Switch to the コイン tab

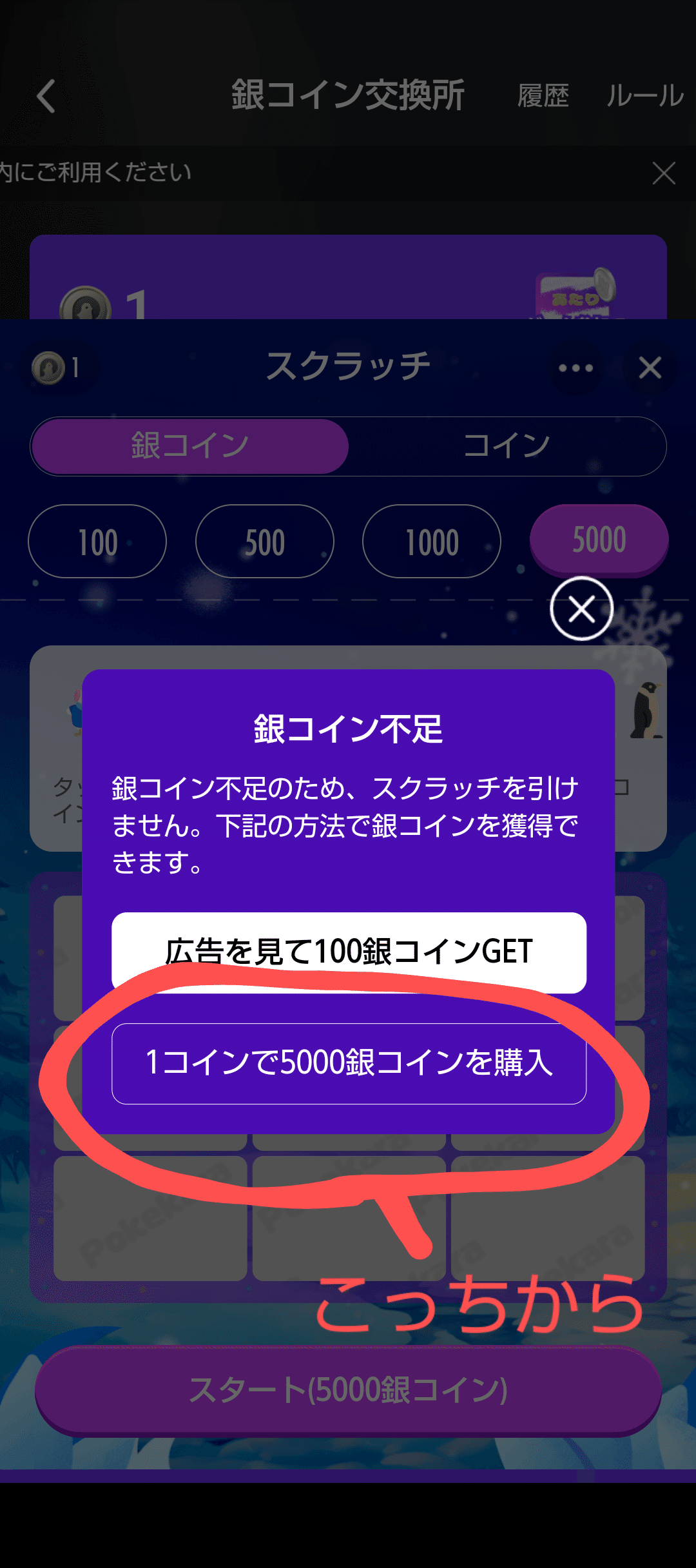(x=505, y=446)
